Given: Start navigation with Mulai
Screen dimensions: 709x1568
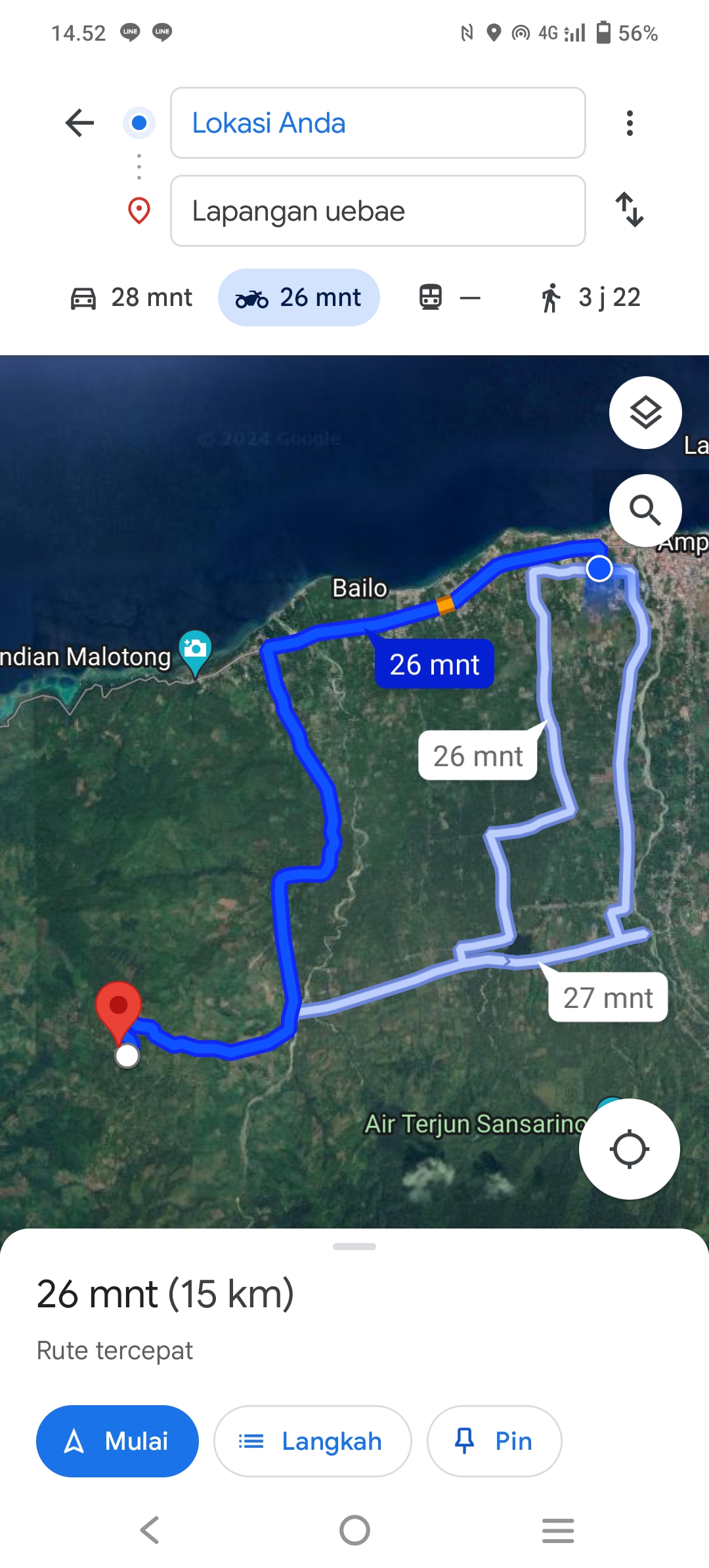Looking at the screenshot, I should pyautogui.click(x=118, y=1441).
